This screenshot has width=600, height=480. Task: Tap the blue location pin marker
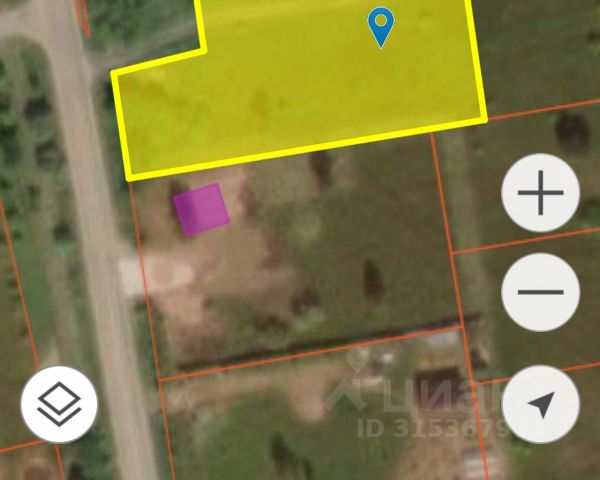click(381, 25)
